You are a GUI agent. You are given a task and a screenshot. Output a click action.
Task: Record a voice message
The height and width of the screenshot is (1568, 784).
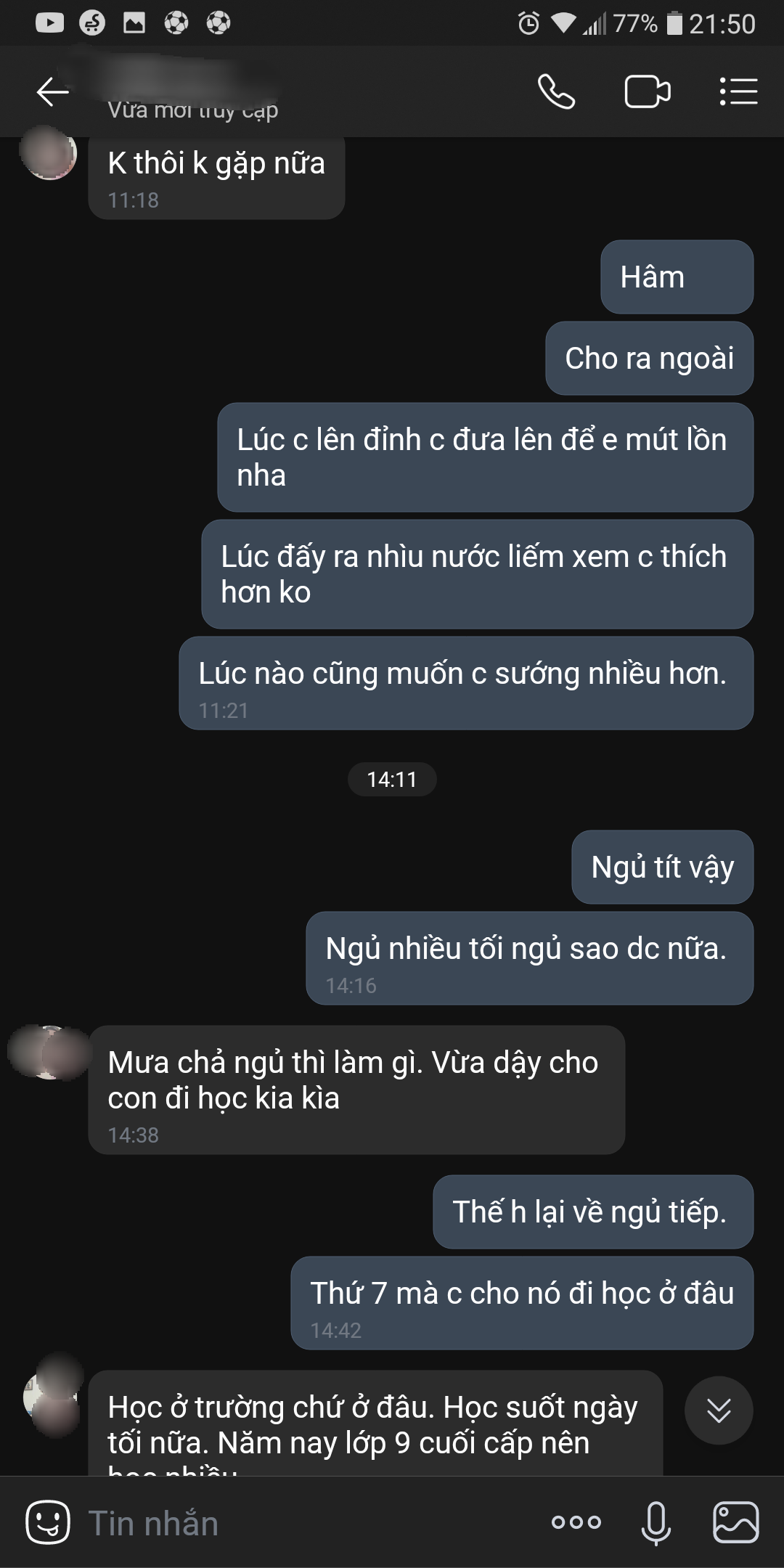pos(656,1522)
